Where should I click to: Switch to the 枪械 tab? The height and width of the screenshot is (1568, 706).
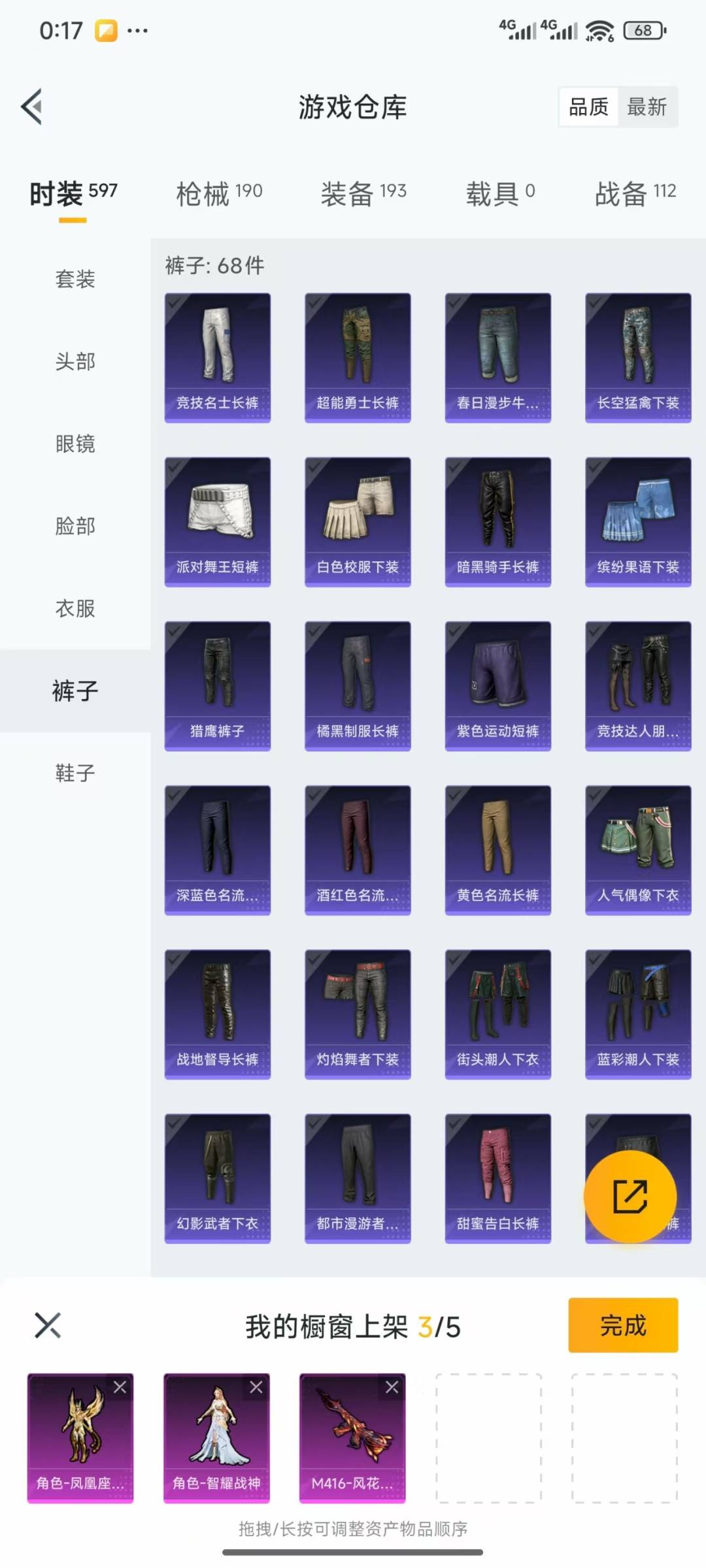coord(219,193)
